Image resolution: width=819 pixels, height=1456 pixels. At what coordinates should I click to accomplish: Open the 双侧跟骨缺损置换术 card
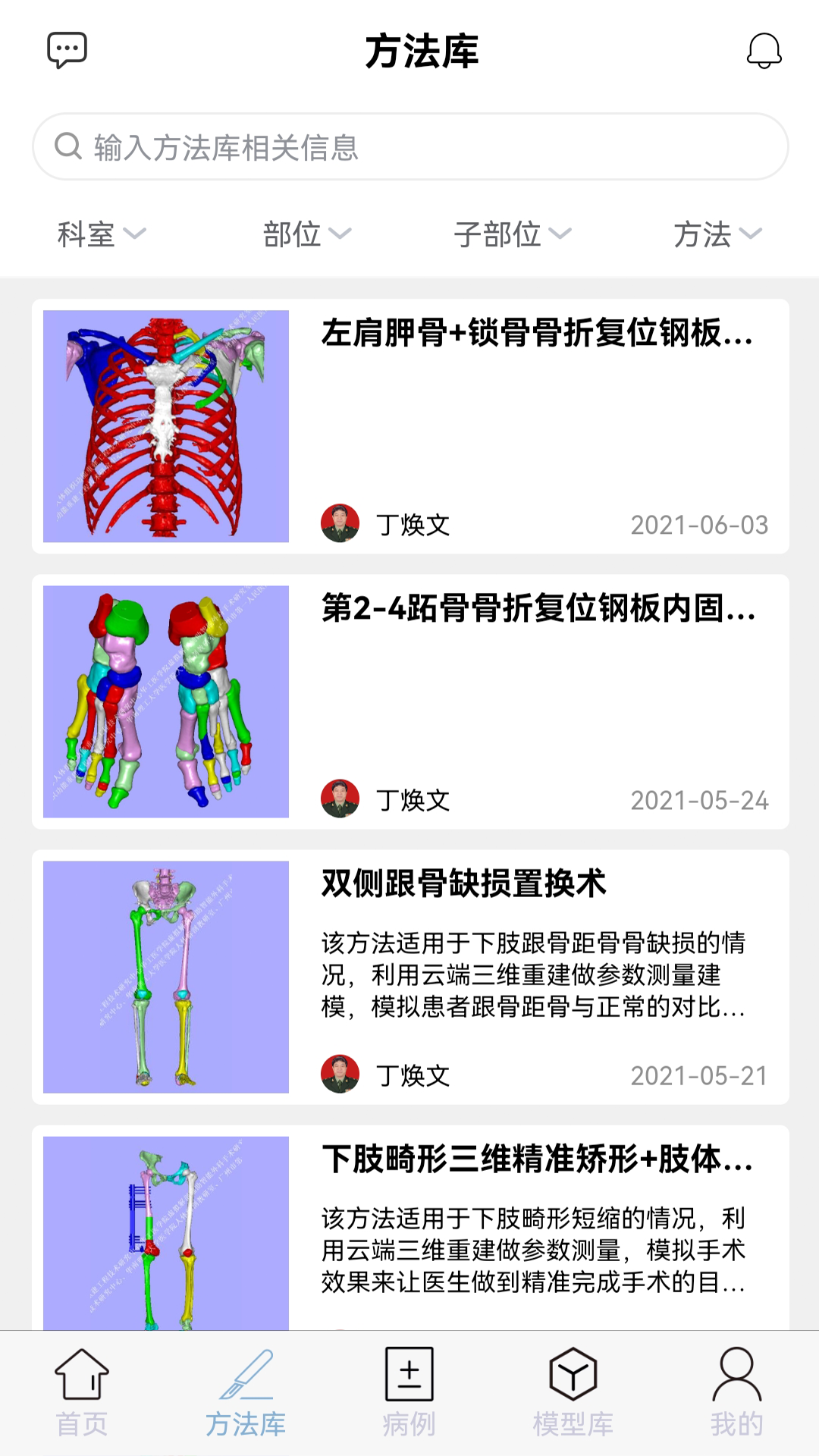click(x=410, y=977)
